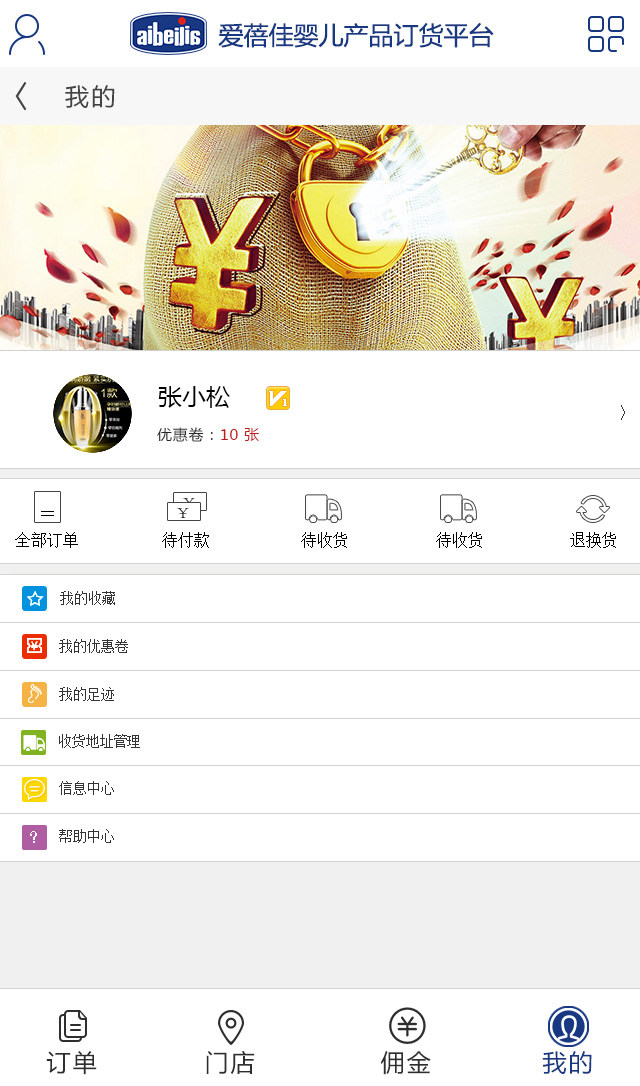This screenshot has height=1086, width=640.
Task: Open 退换货 section
Action: click(x=593, y=521)
